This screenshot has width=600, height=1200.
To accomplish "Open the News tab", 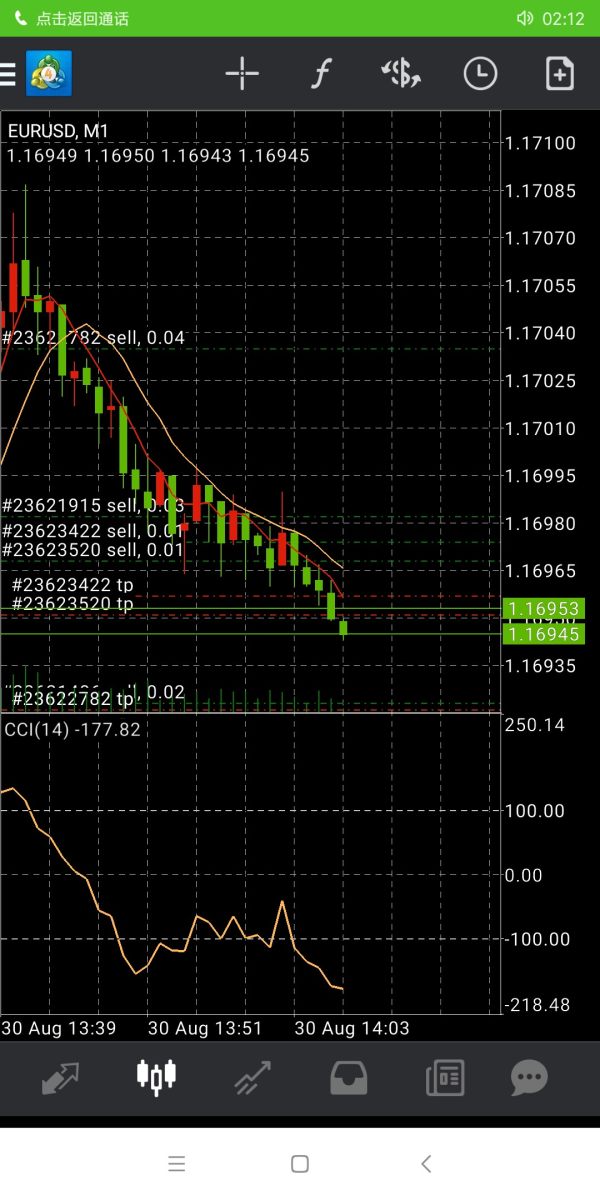I will (444, 1077).
